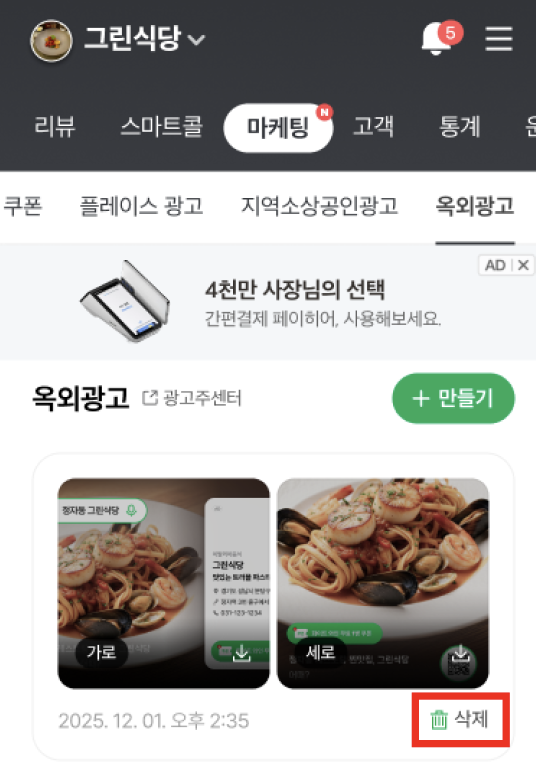Image resolution: width=536 pixels, height=772 pixels.
Task: Select the 옥외광고 sub-tab
Action: pyautogui.click(x=475, y=206)
